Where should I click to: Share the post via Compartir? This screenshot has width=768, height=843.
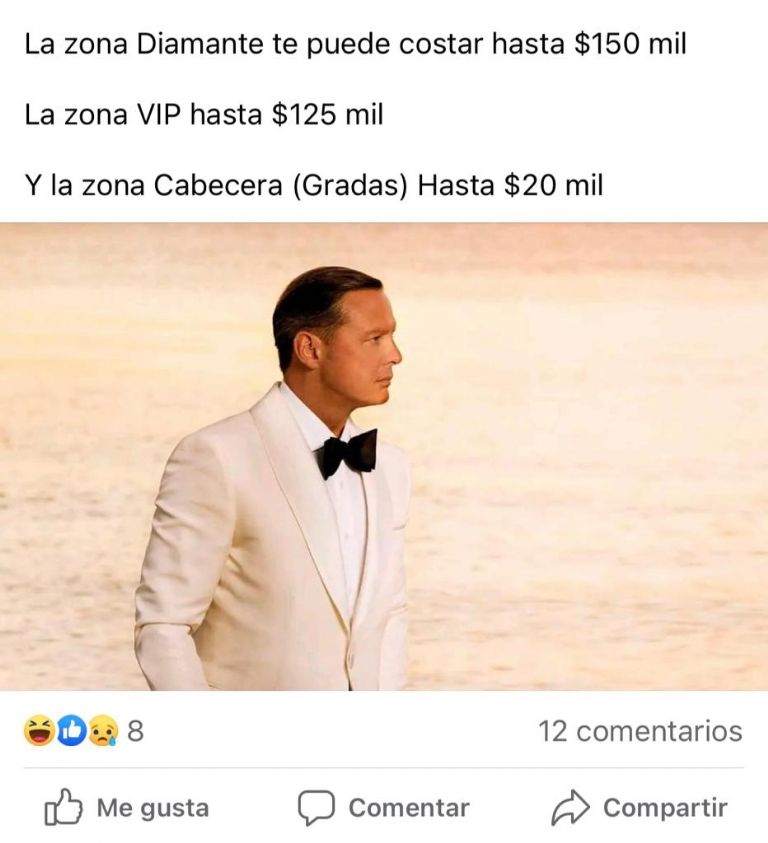pyautogui.click(x=640, y=807)
